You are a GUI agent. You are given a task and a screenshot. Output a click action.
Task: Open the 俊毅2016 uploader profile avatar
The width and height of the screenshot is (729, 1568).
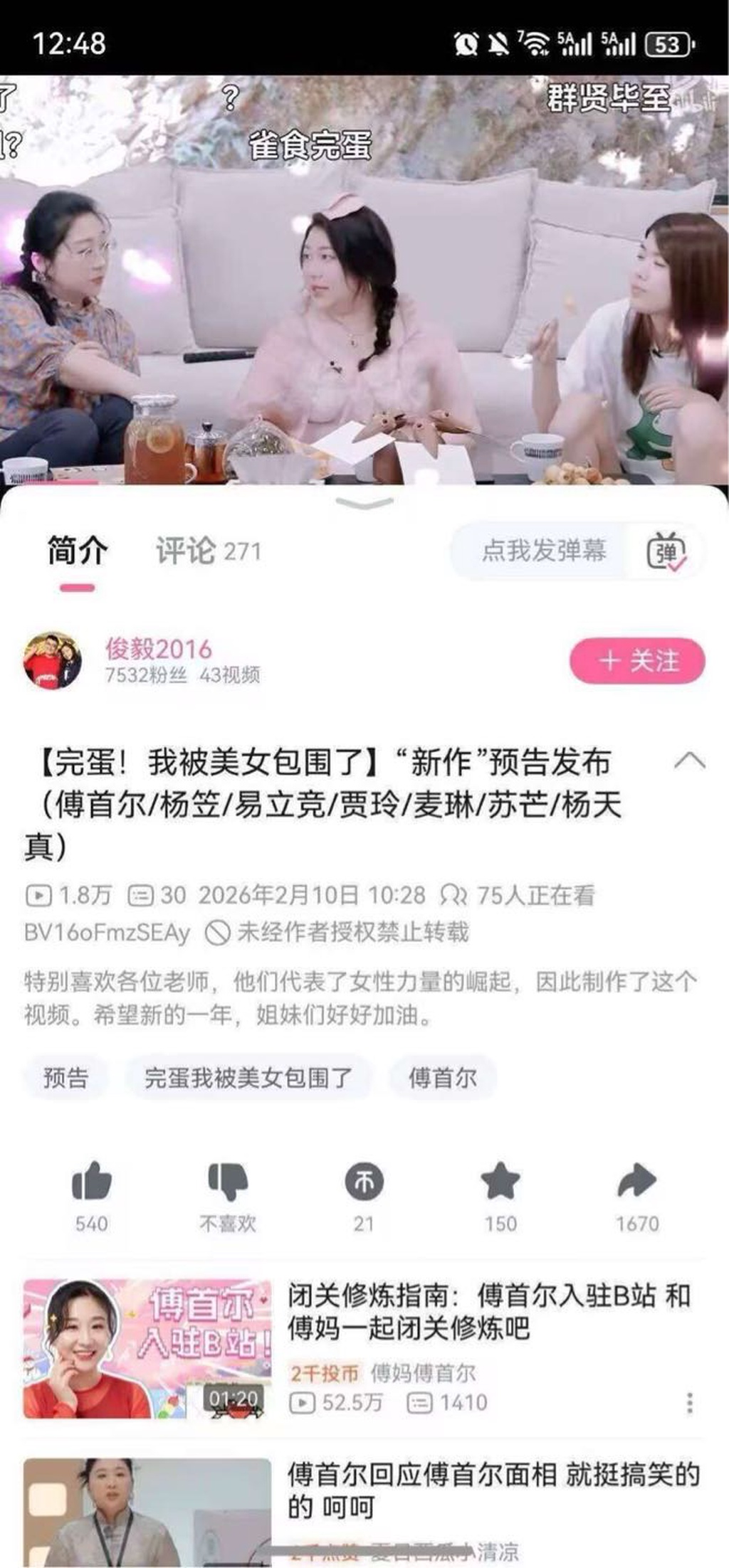(x=52, y=661)
